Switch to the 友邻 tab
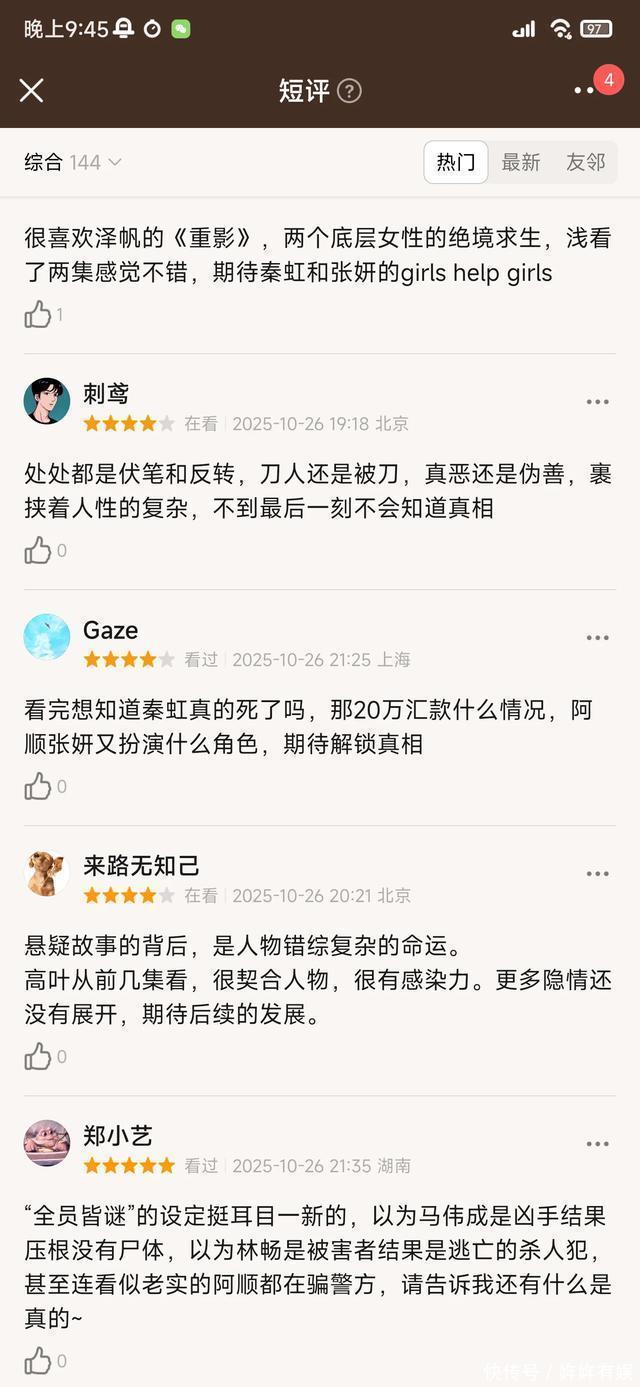Screen dimensions: 640x1387 pyautogui.click(x=586, y=162)
